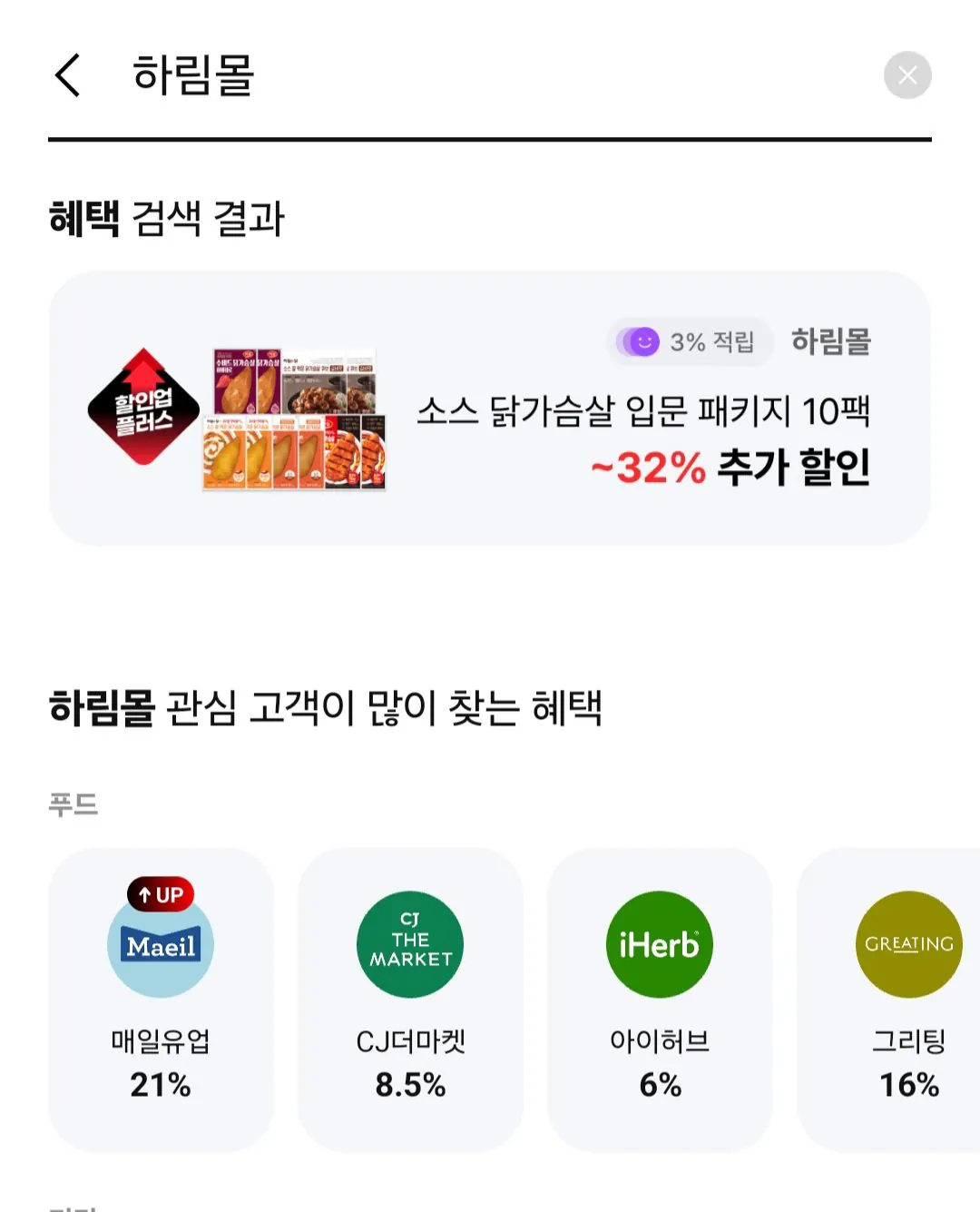
Task: Select the GREATING 그리팅 brand icon
Action: click(908, 944)
